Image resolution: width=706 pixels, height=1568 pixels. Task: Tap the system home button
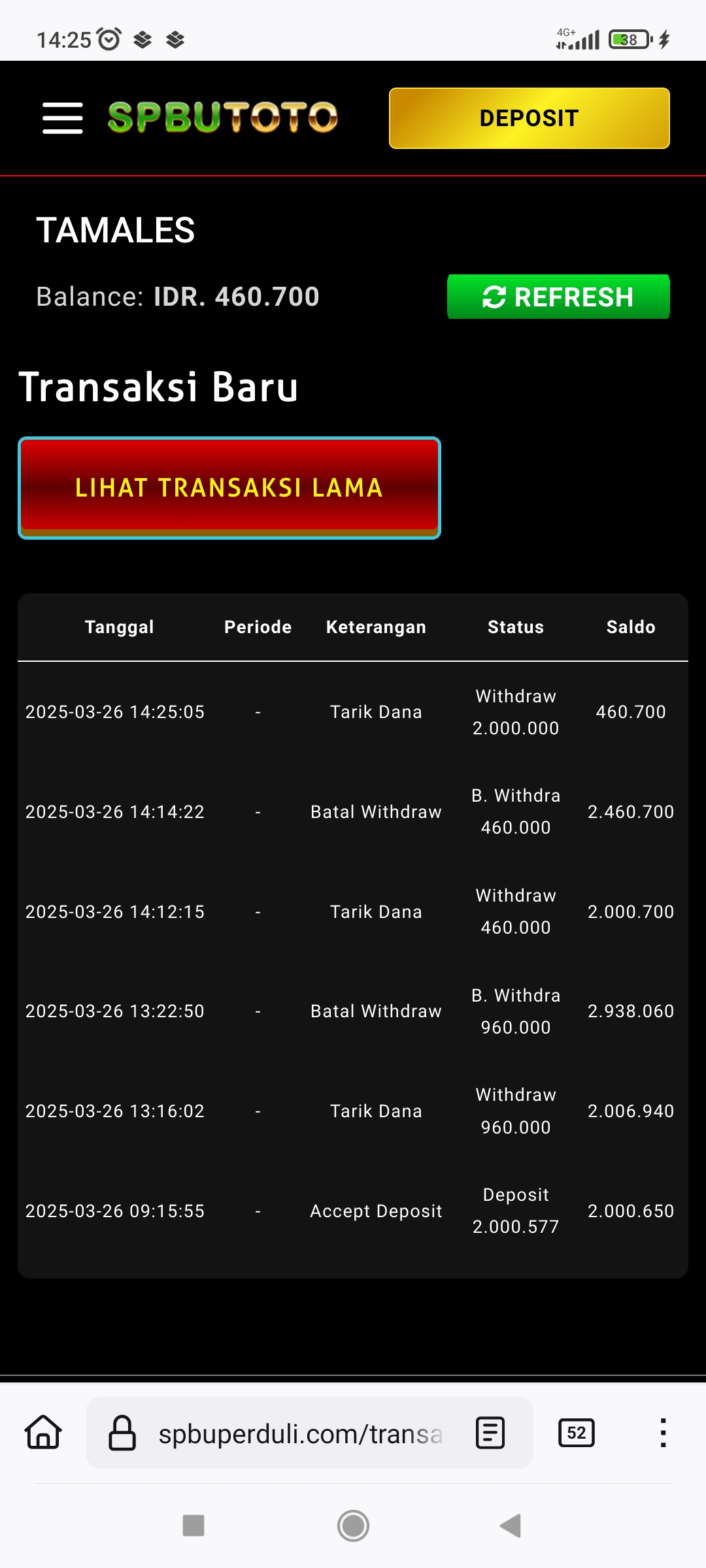tap(353, 1526)
